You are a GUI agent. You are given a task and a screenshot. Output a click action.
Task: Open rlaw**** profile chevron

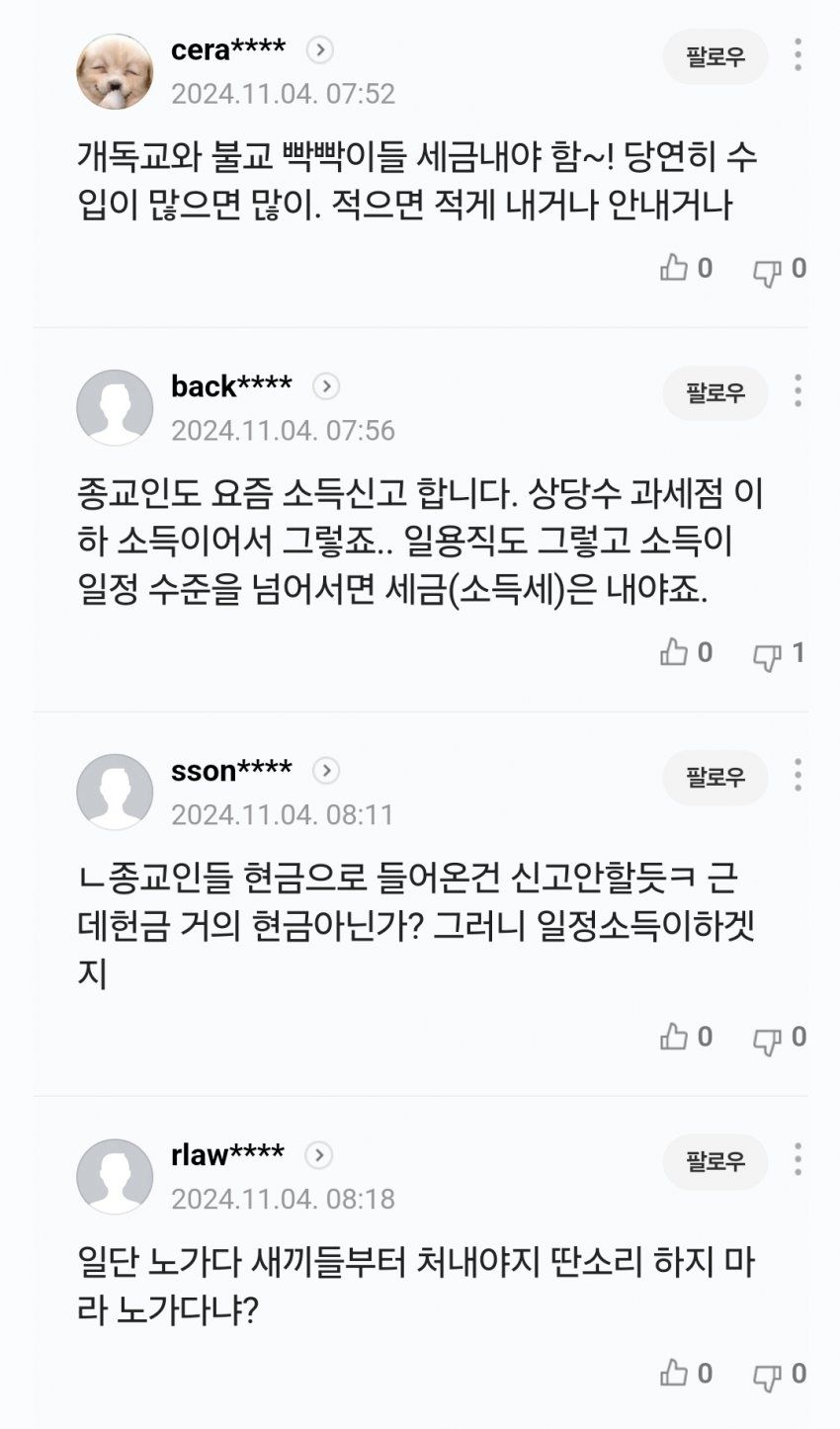(318, 1154)
